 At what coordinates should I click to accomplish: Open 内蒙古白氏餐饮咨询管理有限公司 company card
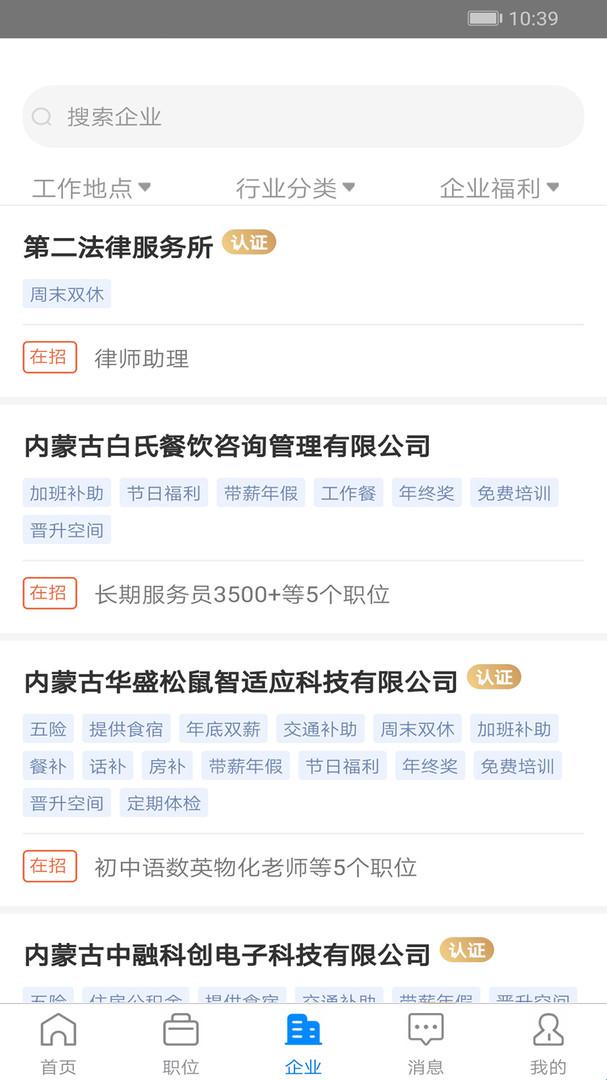pos(227,446)
